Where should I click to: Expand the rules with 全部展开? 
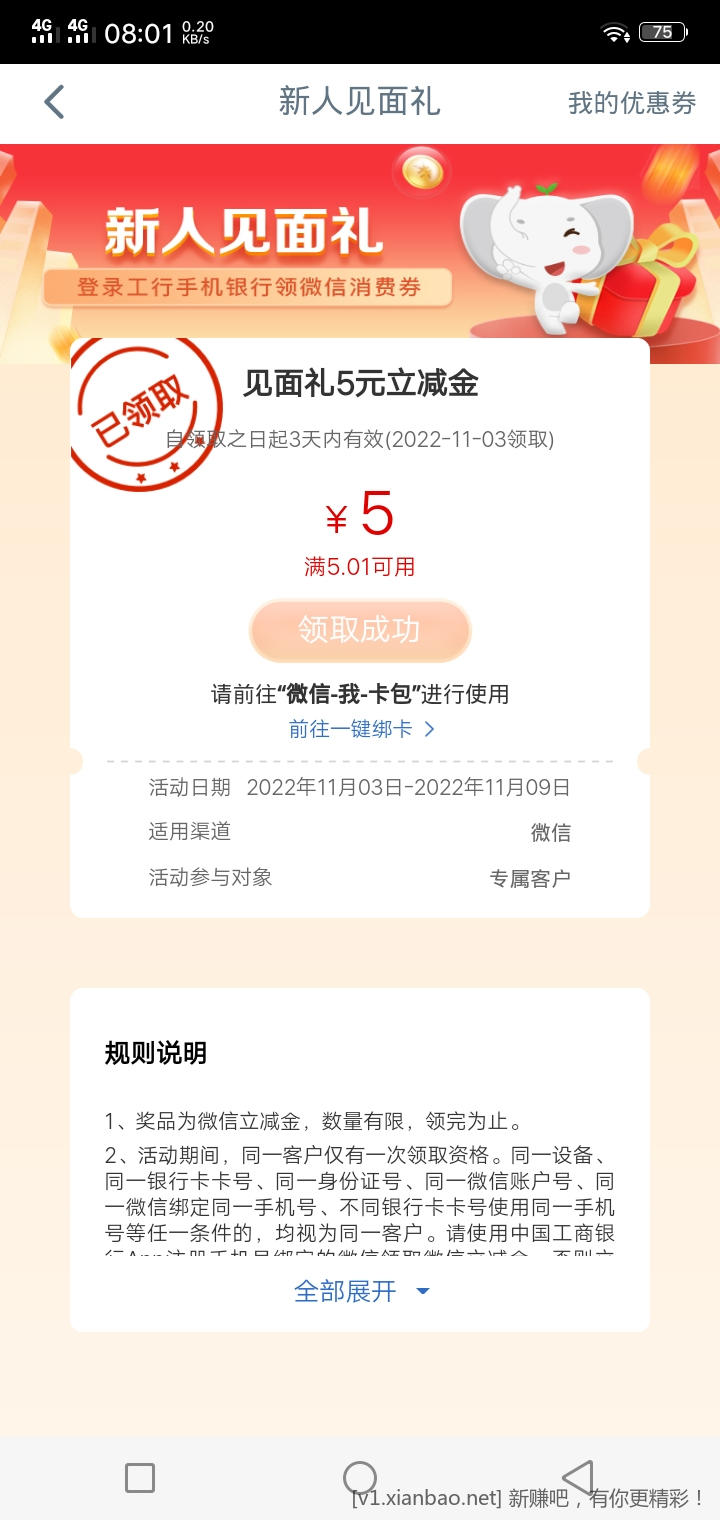pos(360,1291)
